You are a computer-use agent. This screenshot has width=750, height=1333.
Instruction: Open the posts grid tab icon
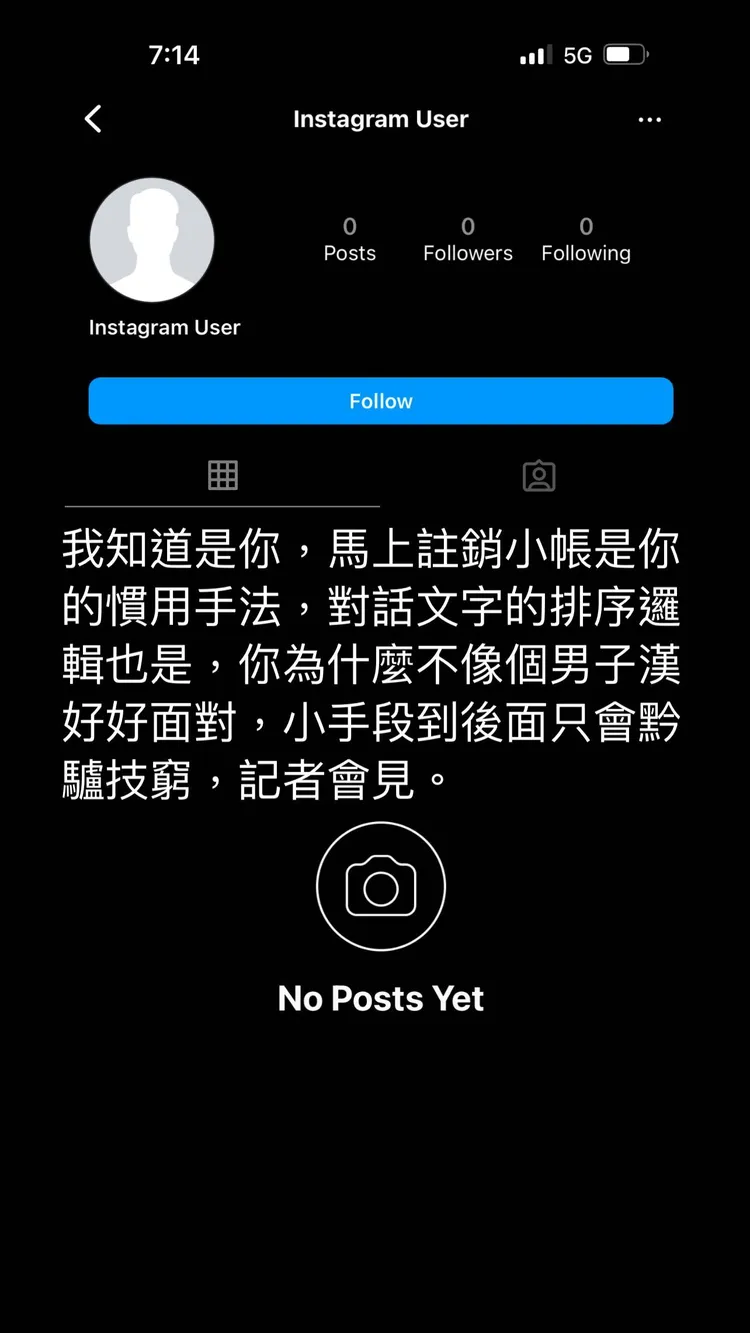(x=223, y=475)
